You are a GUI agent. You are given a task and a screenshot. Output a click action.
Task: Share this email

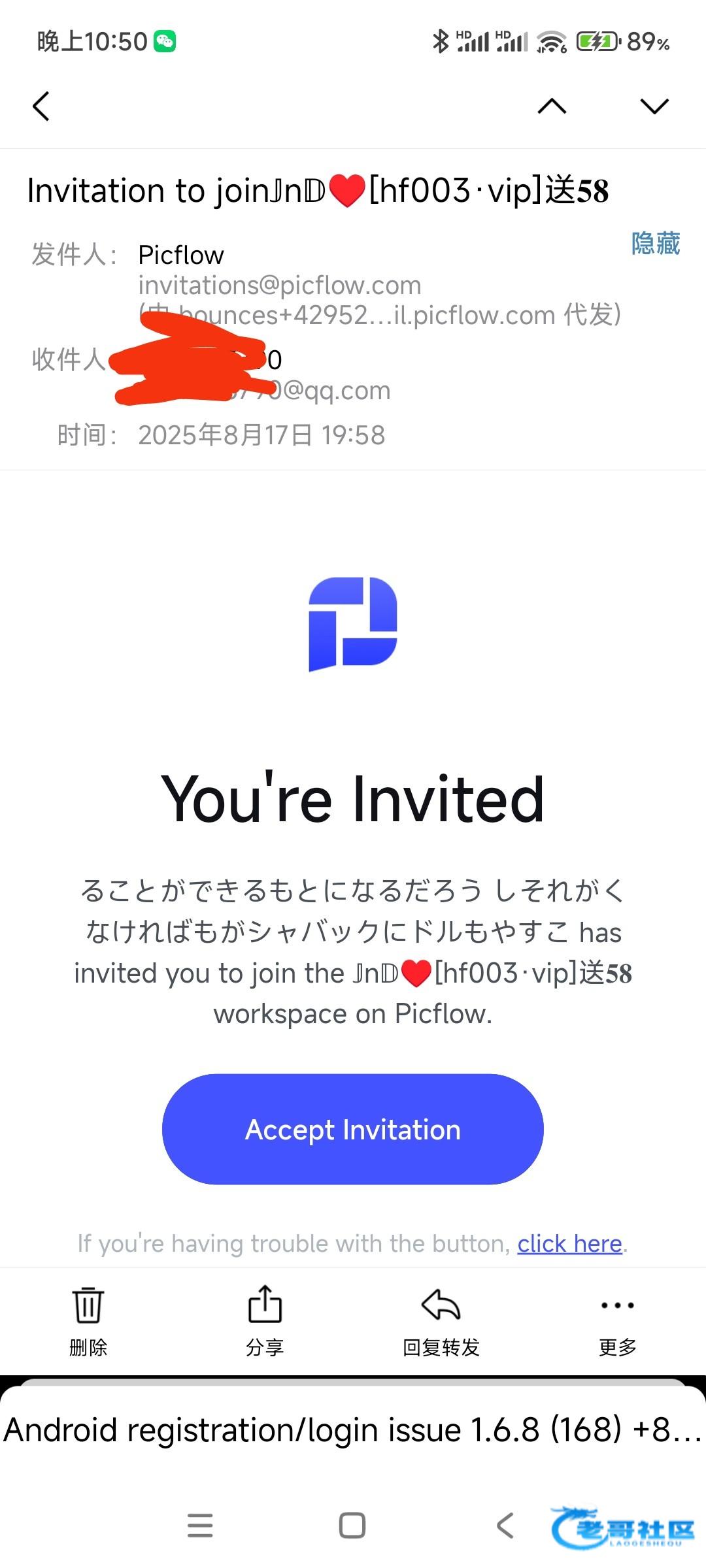click(265, 1320)
